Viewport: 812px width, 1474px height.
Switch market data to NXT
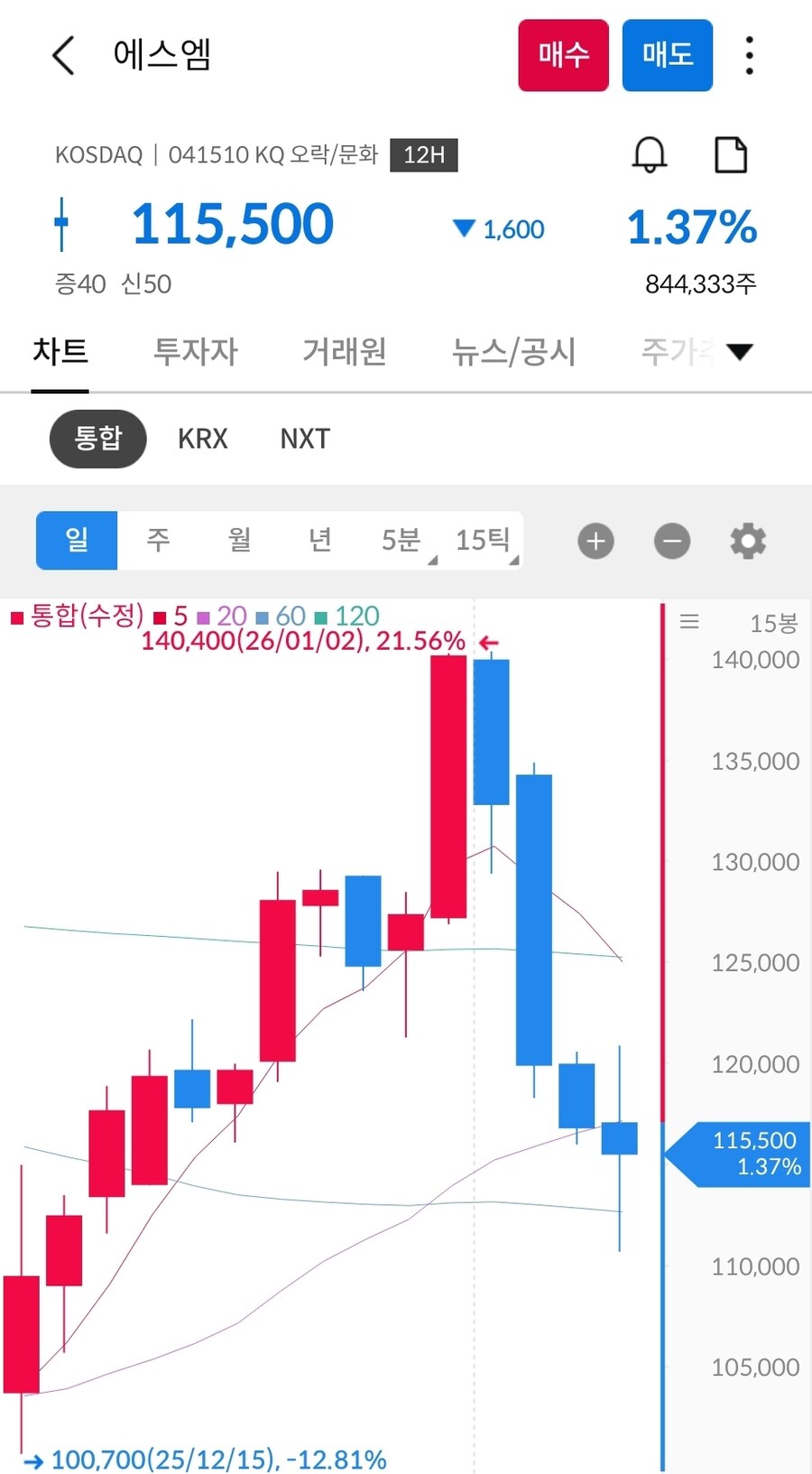304,439
